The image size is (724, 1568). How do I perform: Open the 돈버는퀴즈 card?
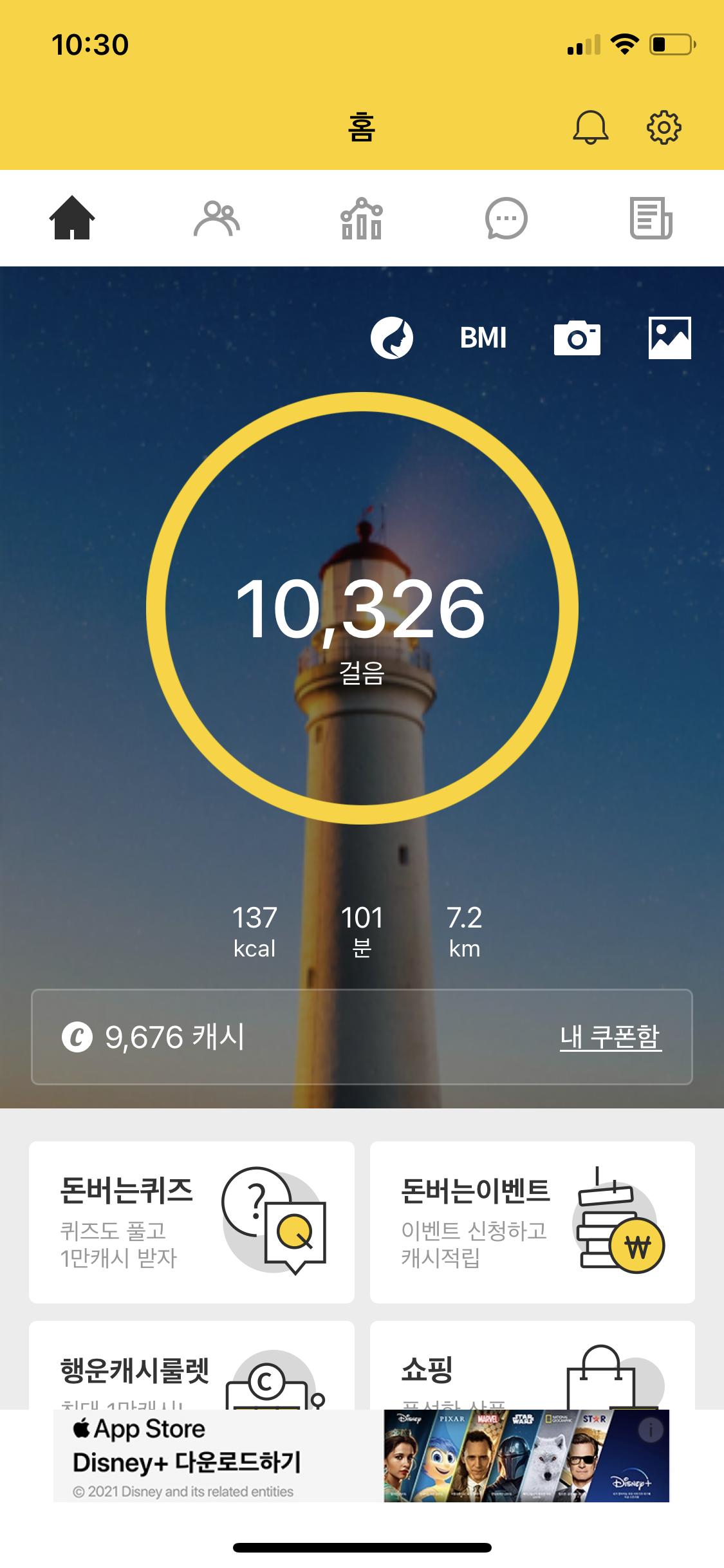[192, 1222]
